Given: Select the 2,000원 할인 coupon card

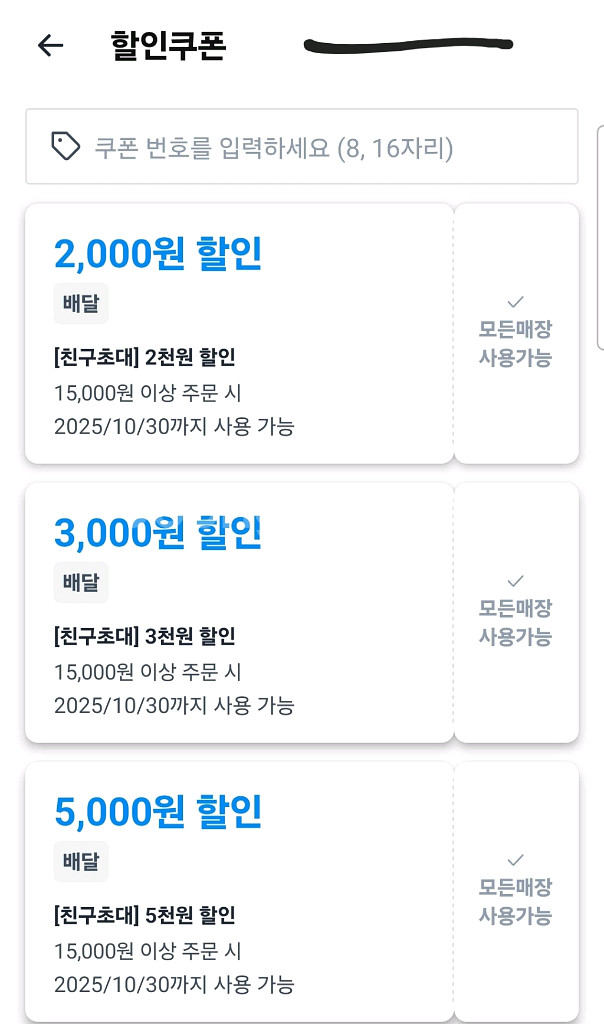Looking at the screenshot, I should click(x=240, y=333).
